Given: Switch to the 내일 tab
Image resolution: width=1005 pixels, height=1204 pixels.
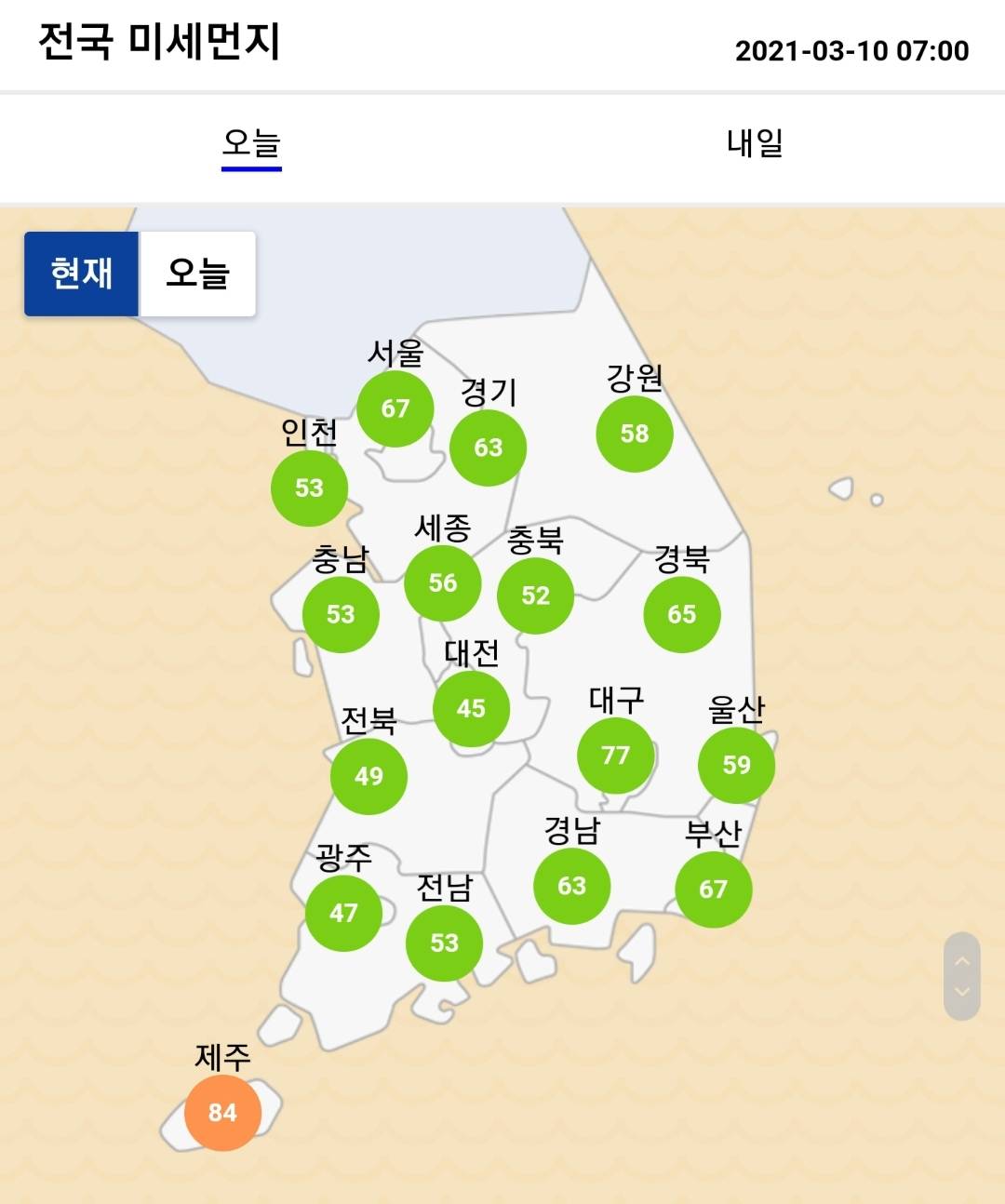Looking at the screenshot, I should [755, 143].
